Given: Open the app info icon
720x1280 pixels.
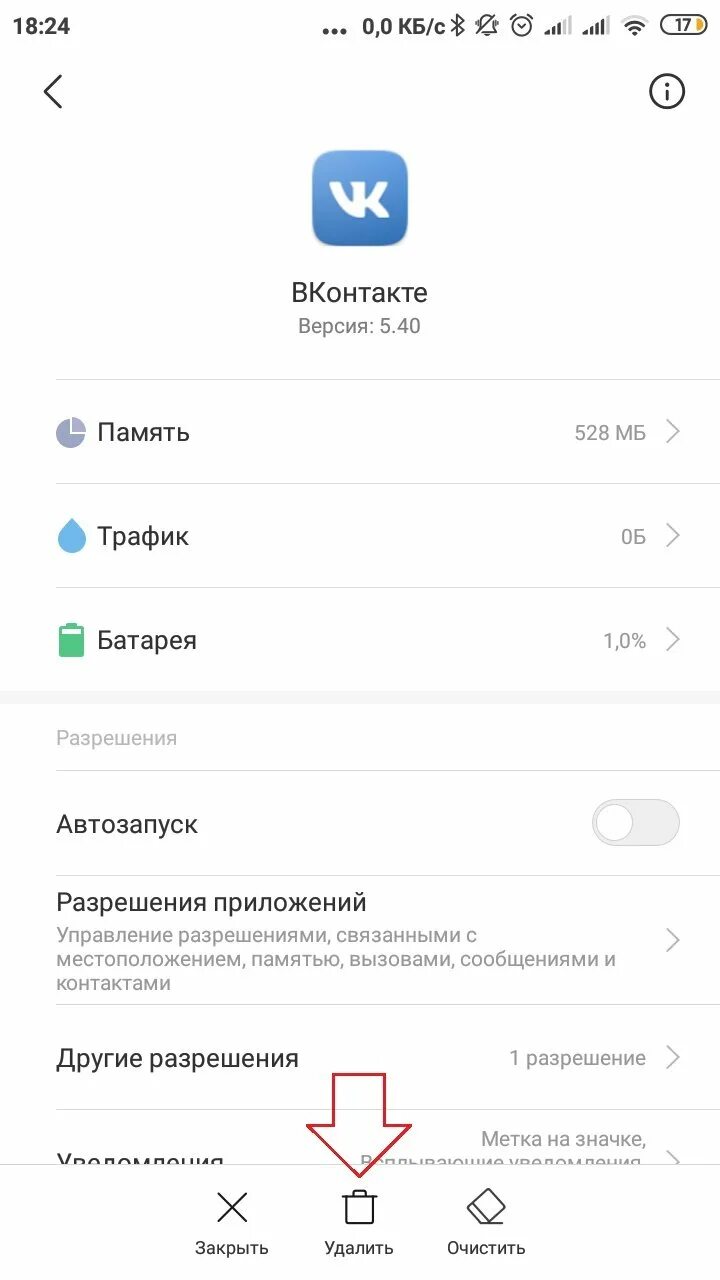Looking at the screenshot, I should (667, 92).
